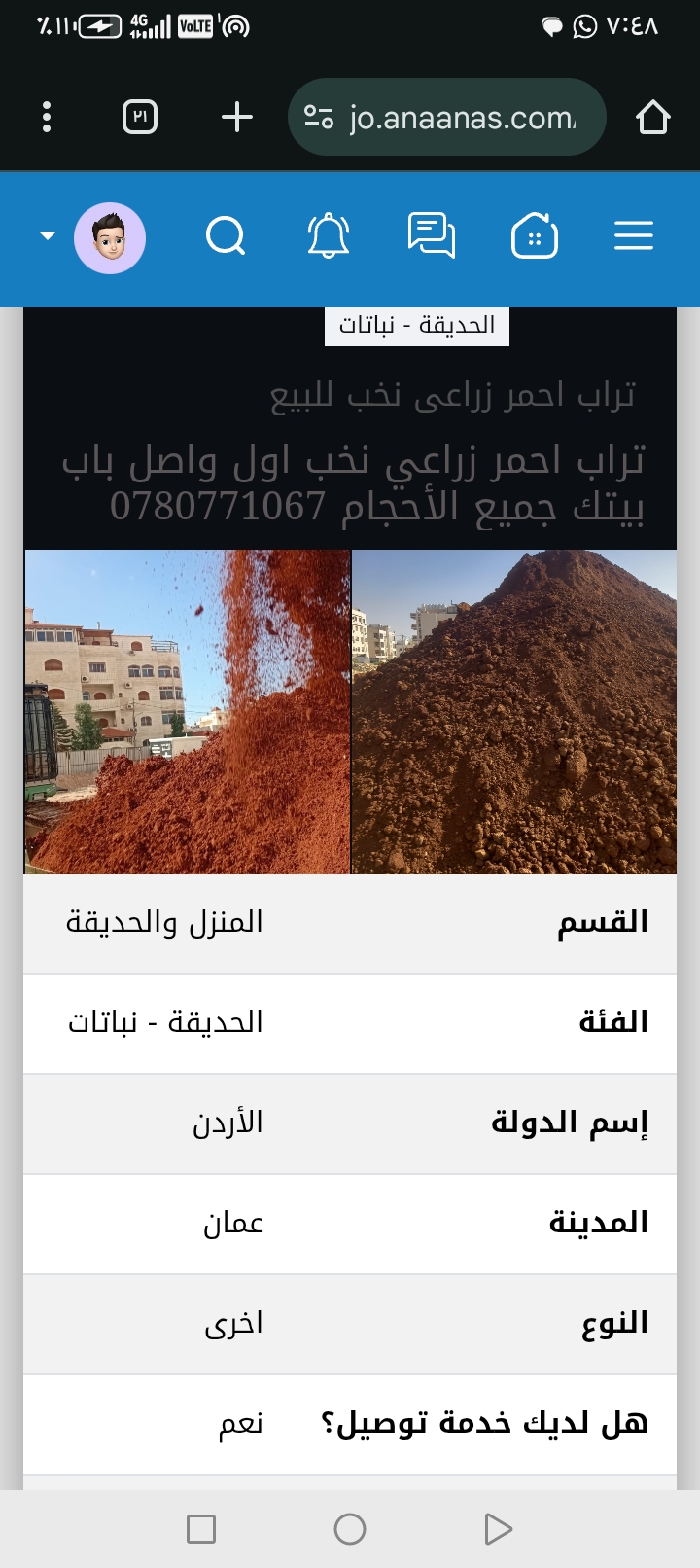Open the ads listing icon
The height and width of the screenshot is (1568, 700).
[x=534, y=236]
